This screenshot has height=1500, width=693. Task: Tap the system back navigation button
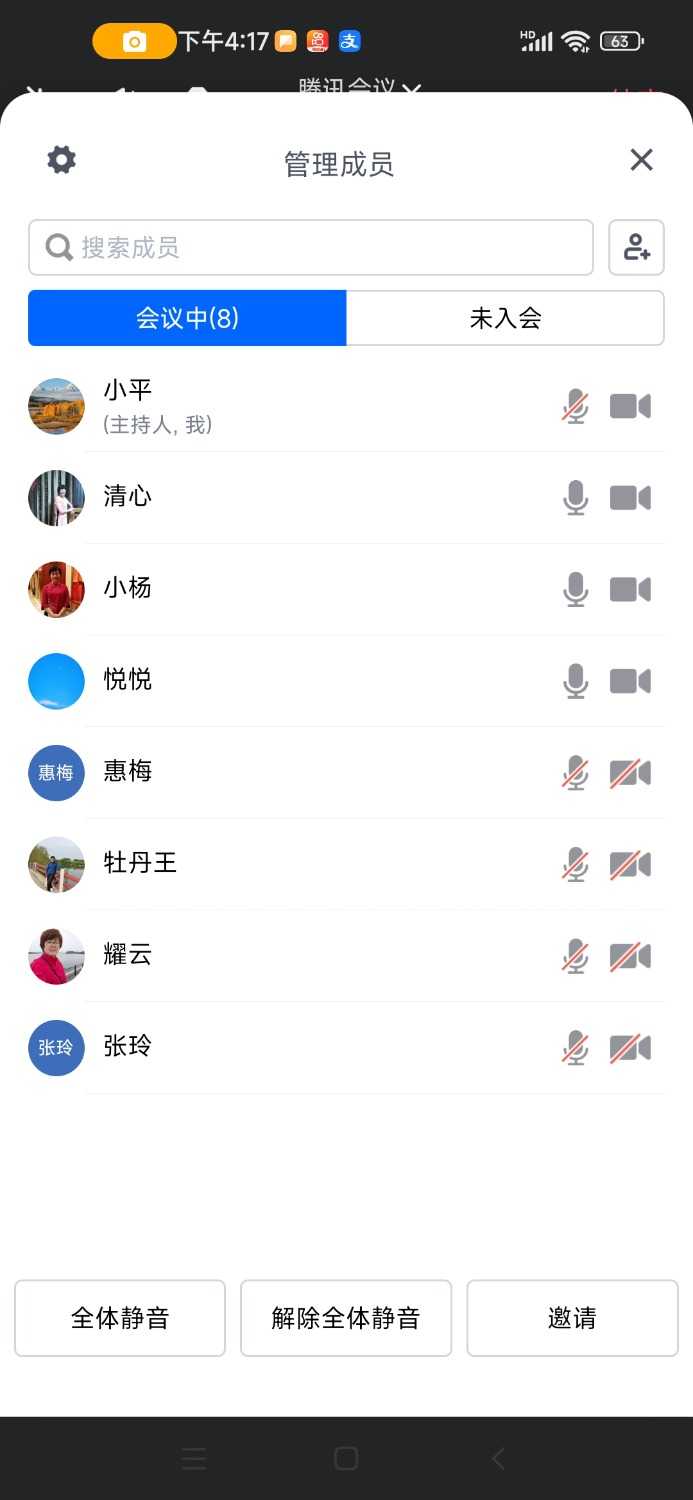[498, 1459]
